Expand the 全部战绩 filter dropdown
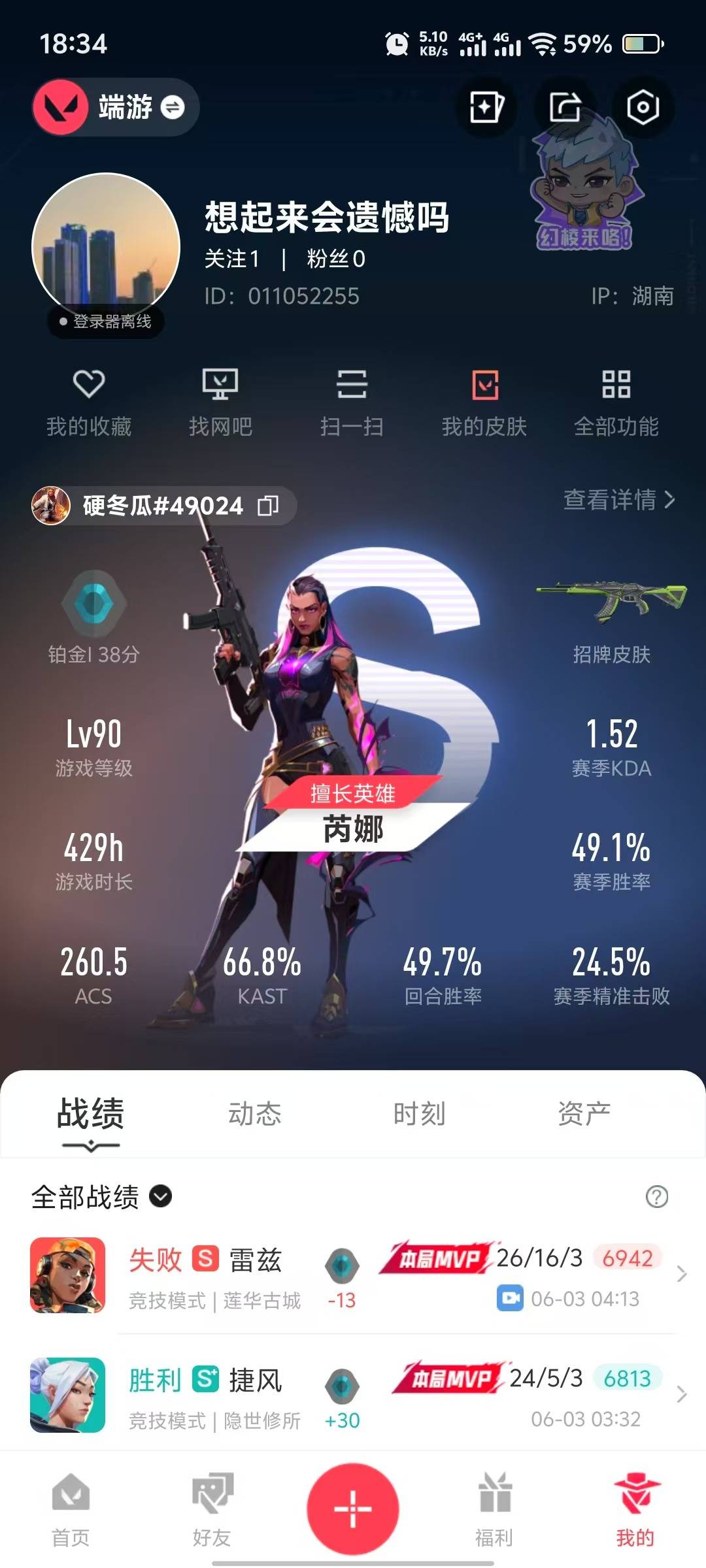This screenshot has width=706, height=1568. pos(101,1197)
